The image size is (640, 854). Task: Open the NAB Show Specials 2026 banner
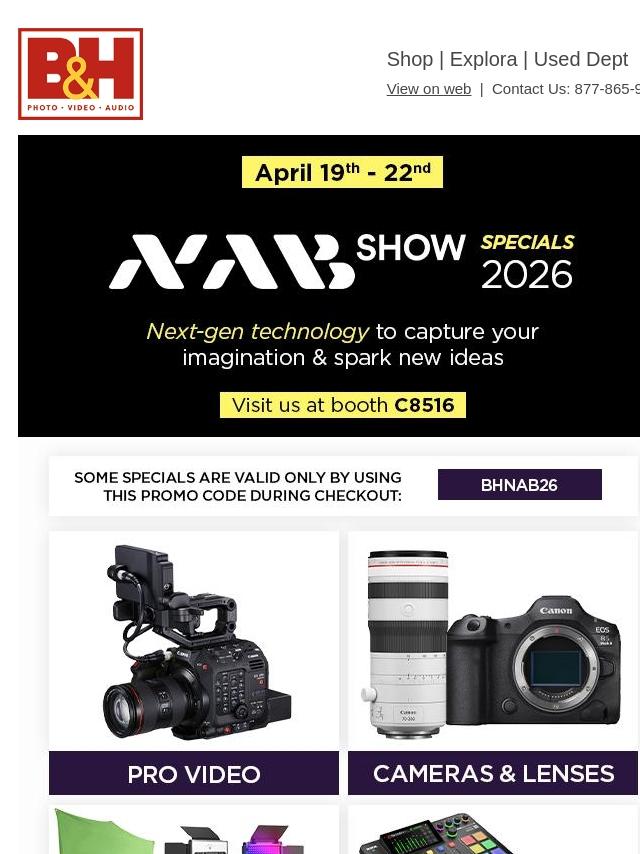coord(329,286)
